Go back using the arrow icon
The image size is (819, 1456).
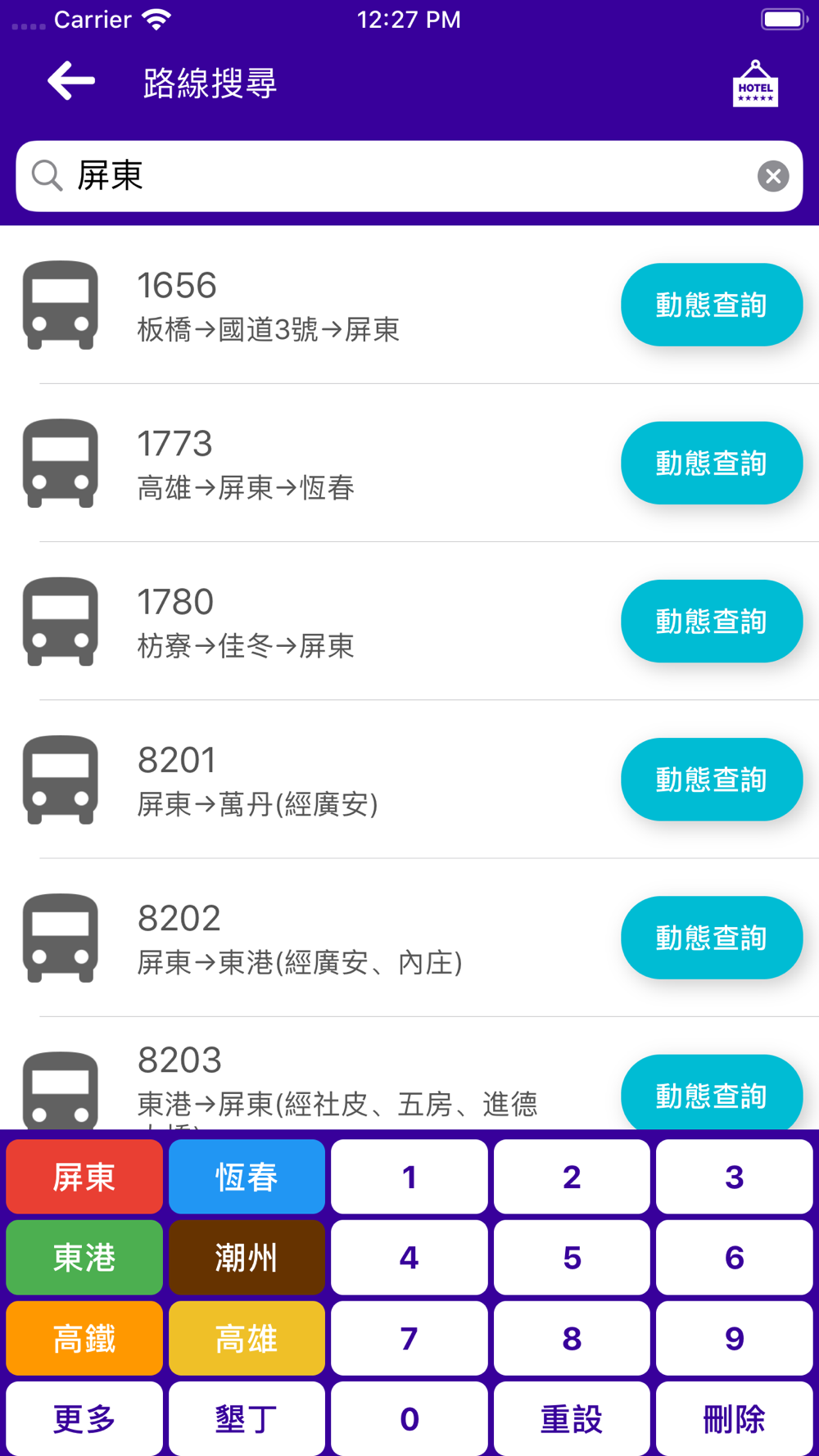tap(71, 81)
